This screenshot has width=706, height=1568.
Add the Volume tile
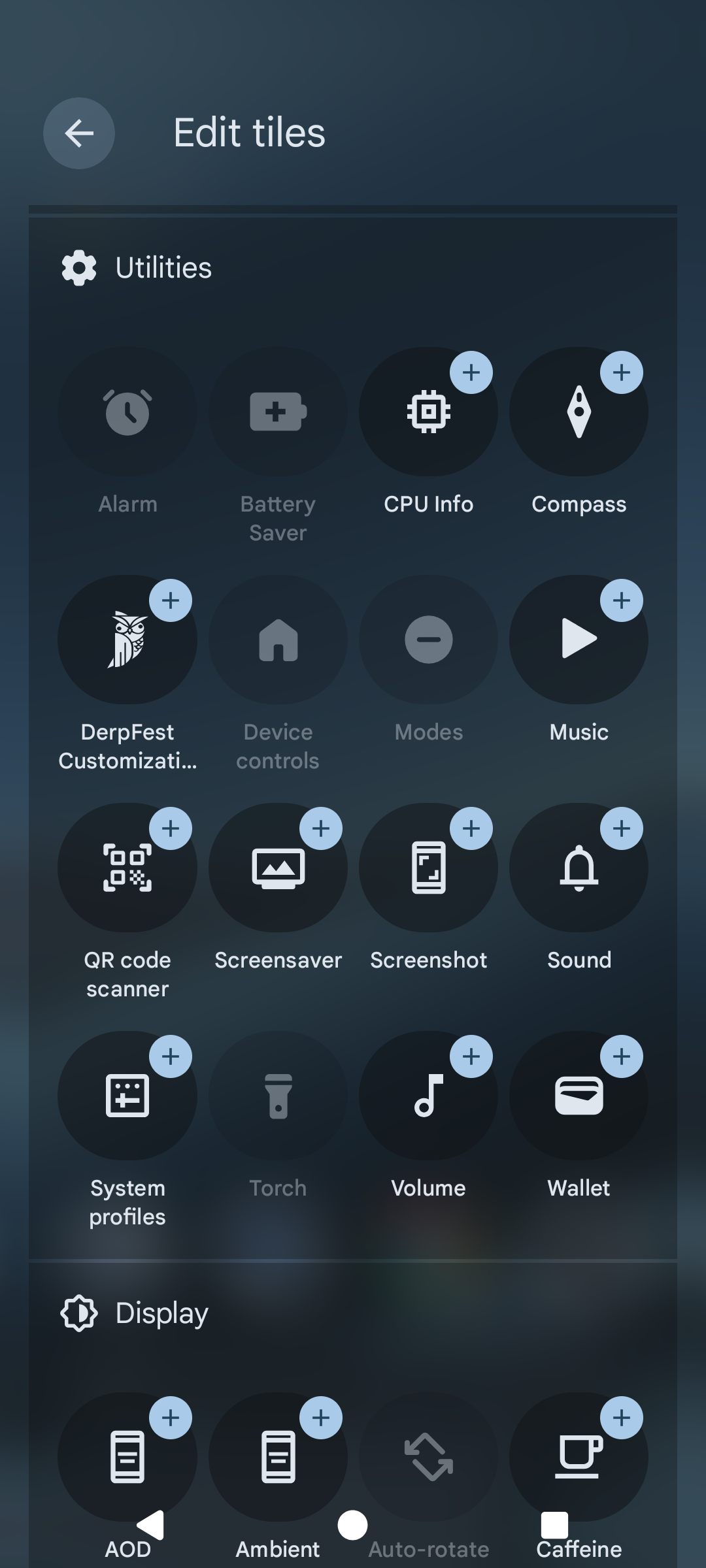click(471, 1056)
